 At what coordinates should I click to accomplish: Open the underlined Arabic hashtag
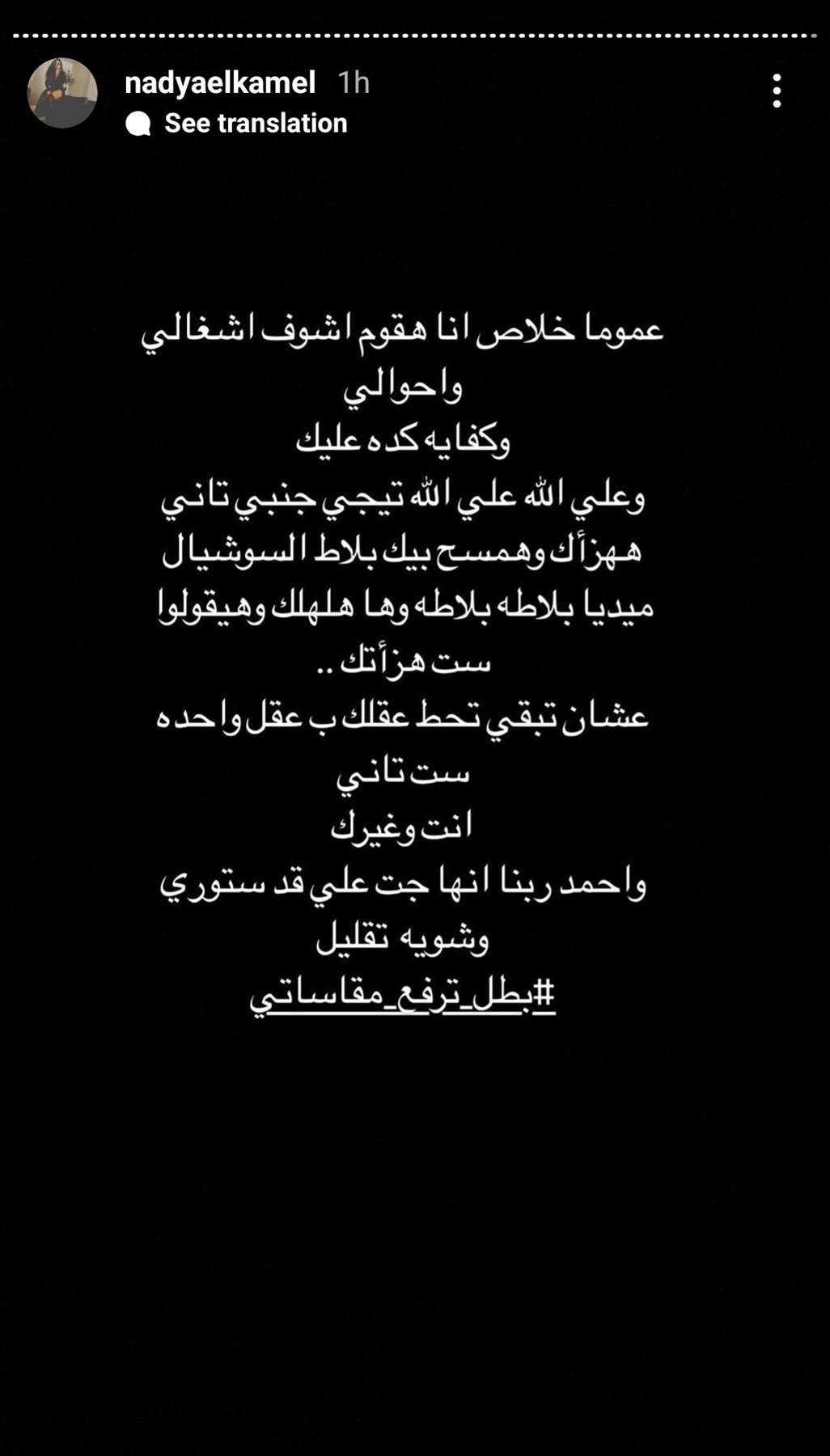[402, 995]
